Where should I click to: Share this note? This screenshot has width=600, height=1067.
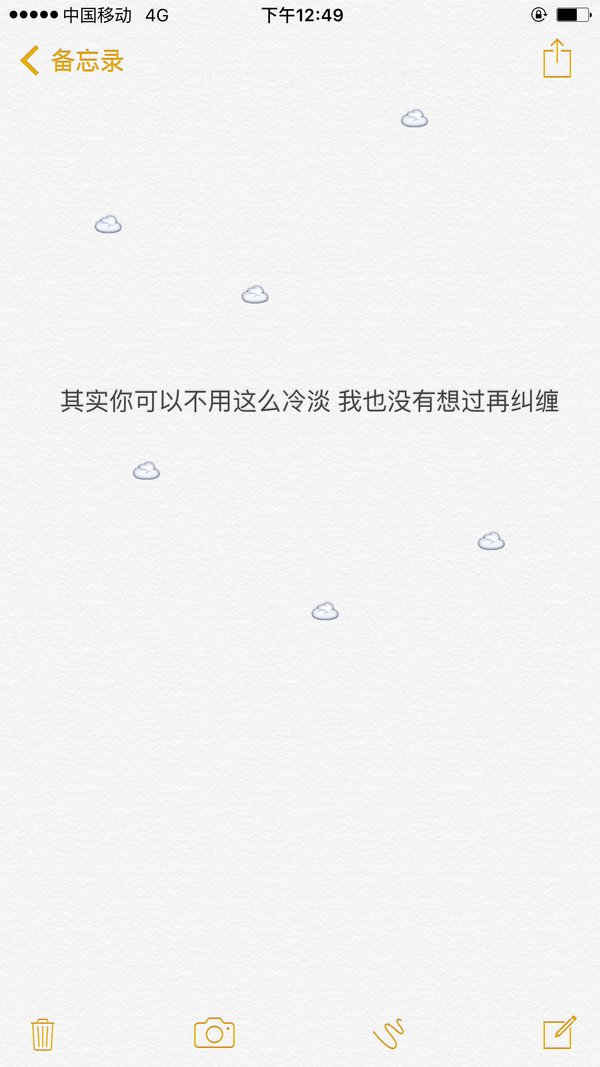coord(557,59)
